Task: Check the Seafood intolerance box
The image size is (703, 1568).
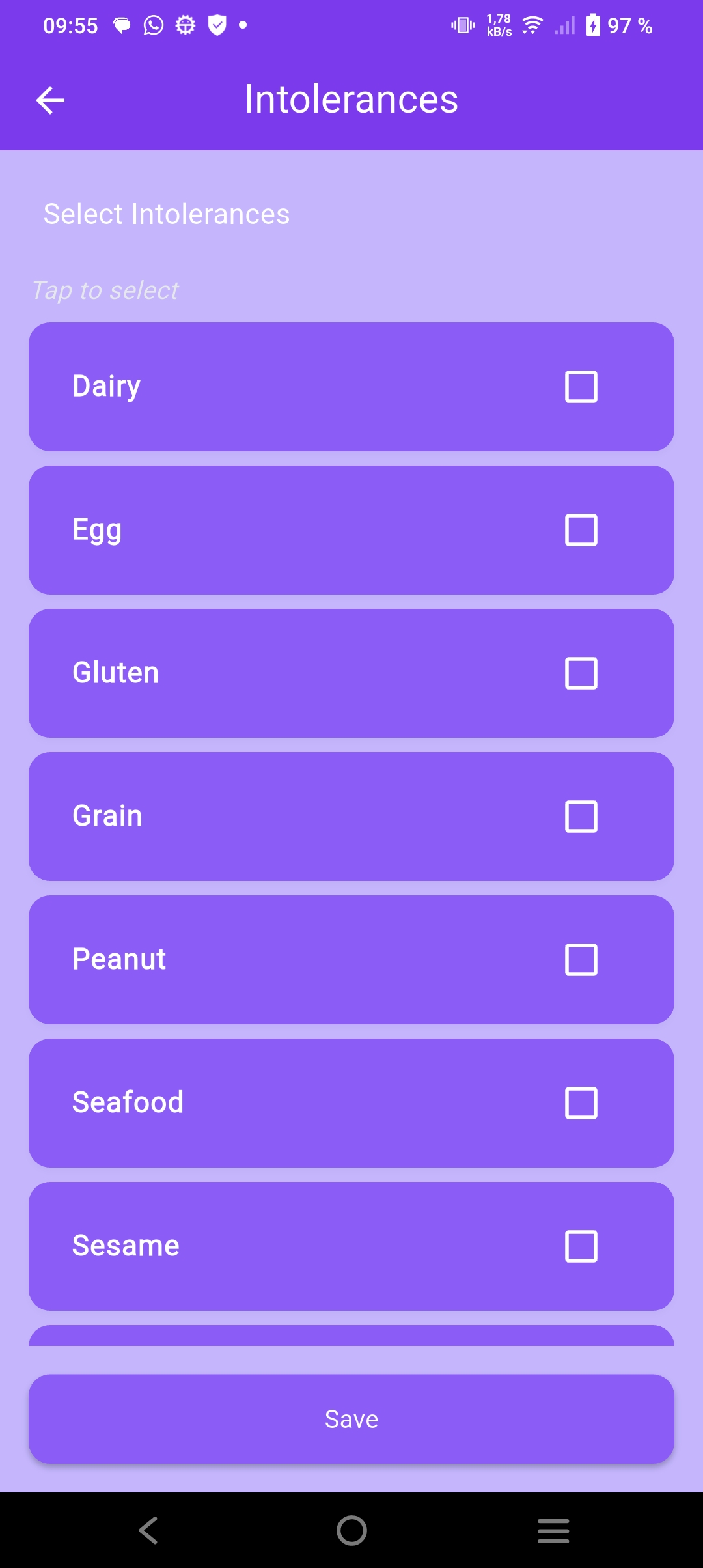Action: click(x=581, y=1102)
